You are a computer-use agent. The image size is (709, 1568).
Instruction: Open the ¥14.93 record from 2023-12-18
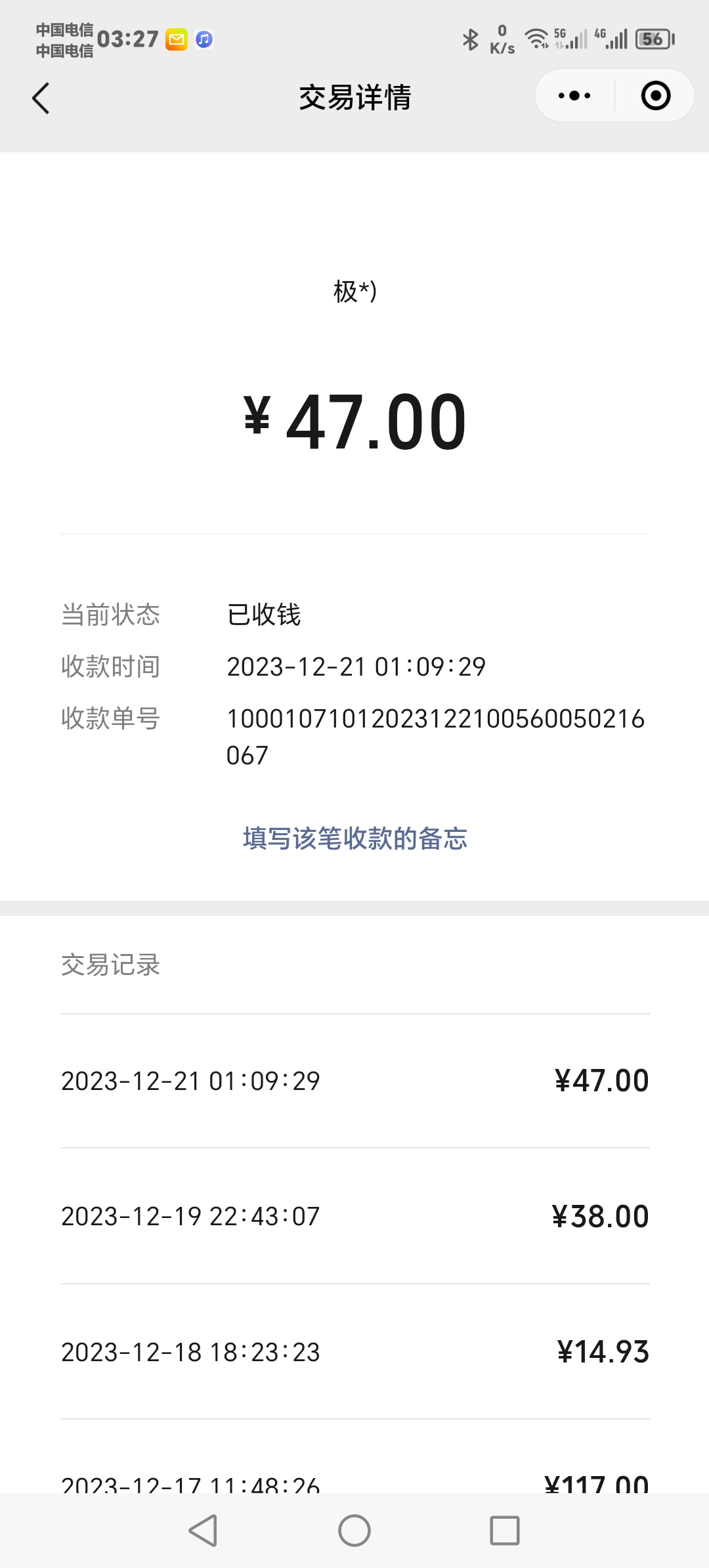[354, 1352]
